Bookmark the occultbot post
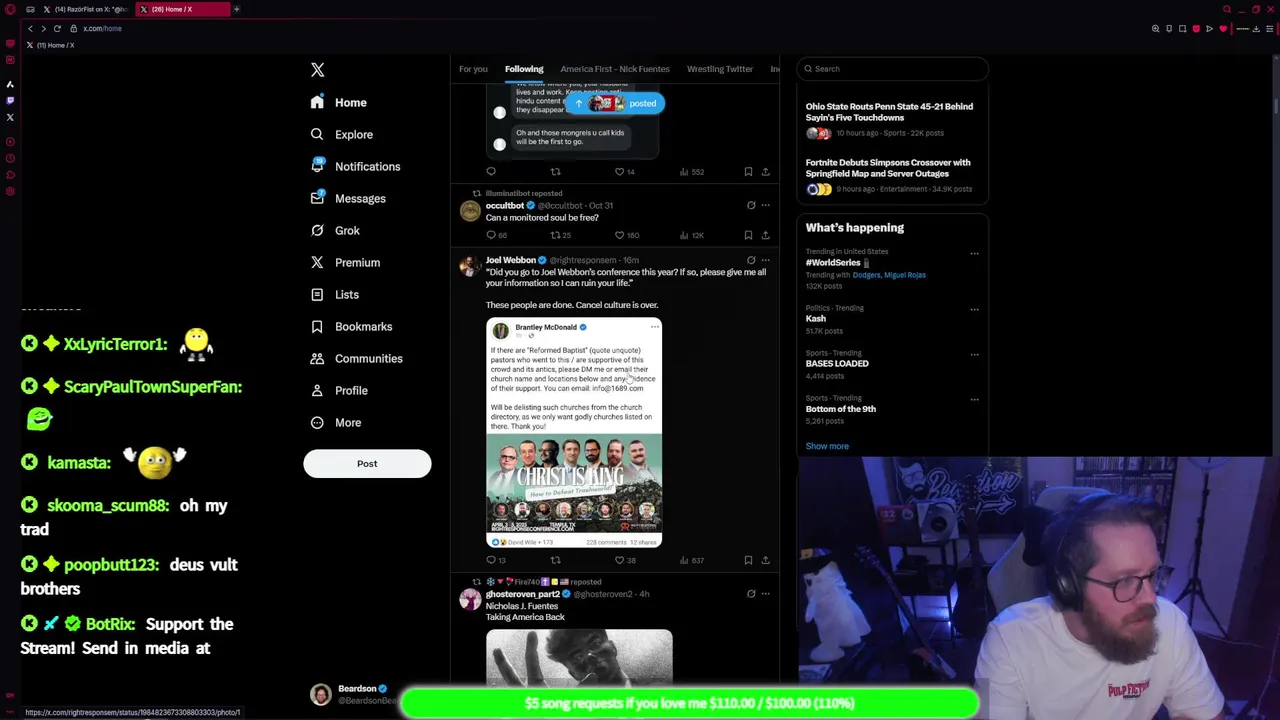This screenshot has height=720, width=1280. [x=748, y=235]
